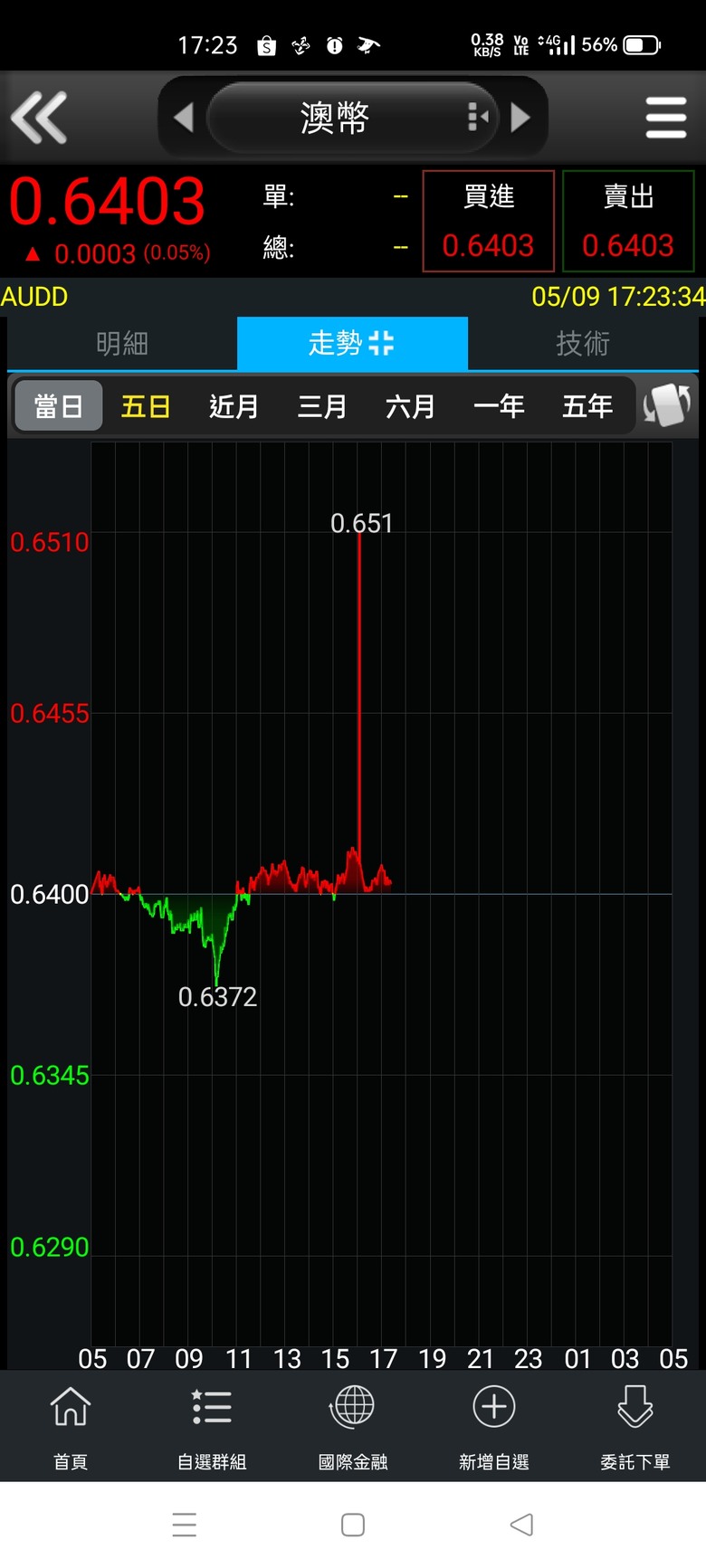Select the 當日 intraday range
Screen dimensions: 706x1568
[x=59, y=406]
